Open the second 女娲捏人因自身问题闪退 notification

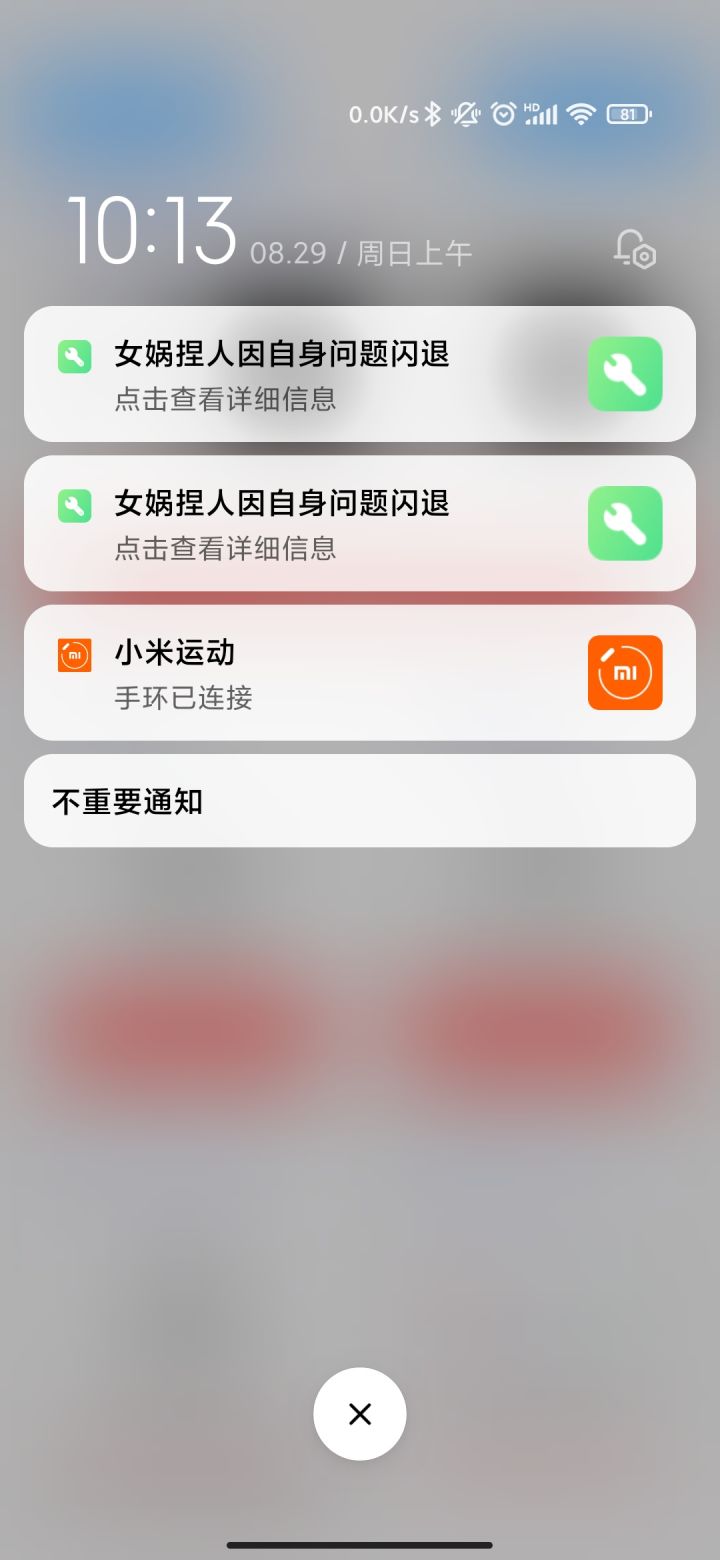[300, 523]
